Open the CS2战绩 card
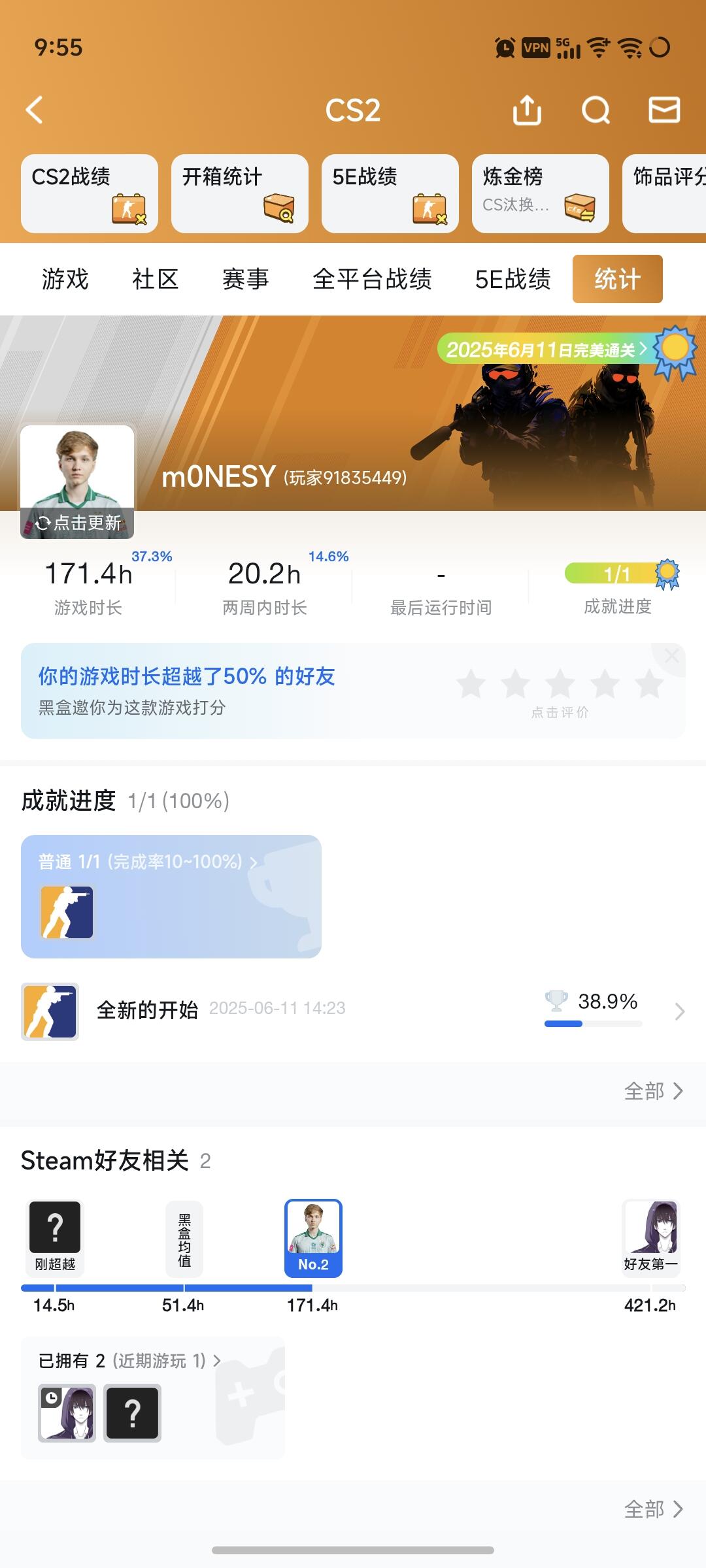This screenshot has height=1568, width=706. click(90, 193)
